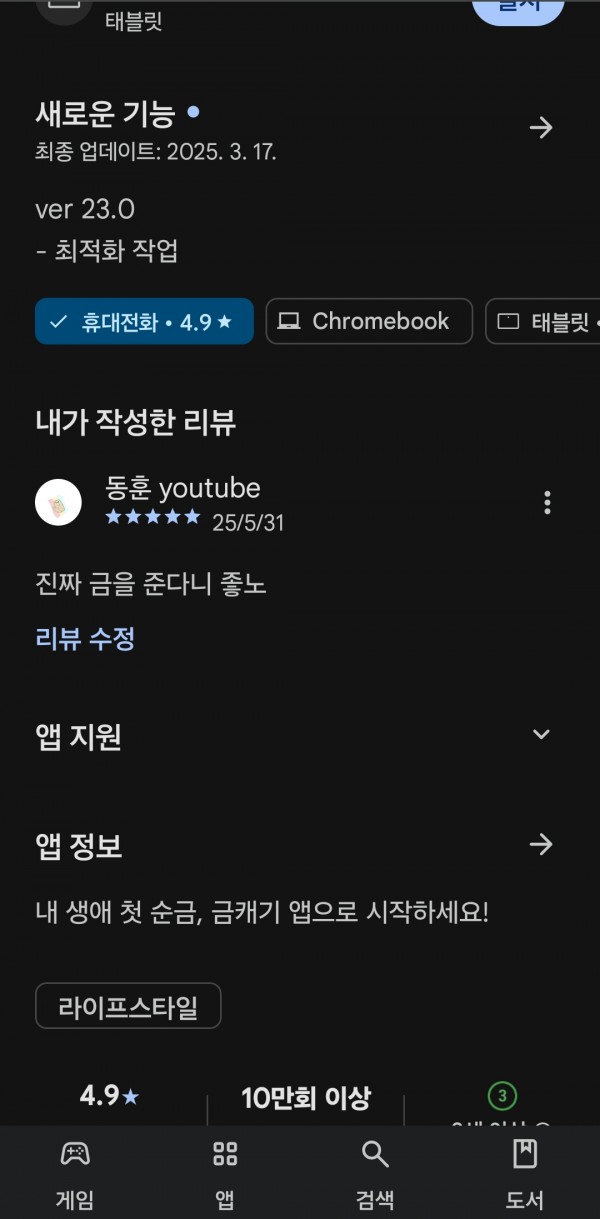Tap the 리뷰 수정 link
Screen dimensions: 600x1219
(x=85, y=638)
